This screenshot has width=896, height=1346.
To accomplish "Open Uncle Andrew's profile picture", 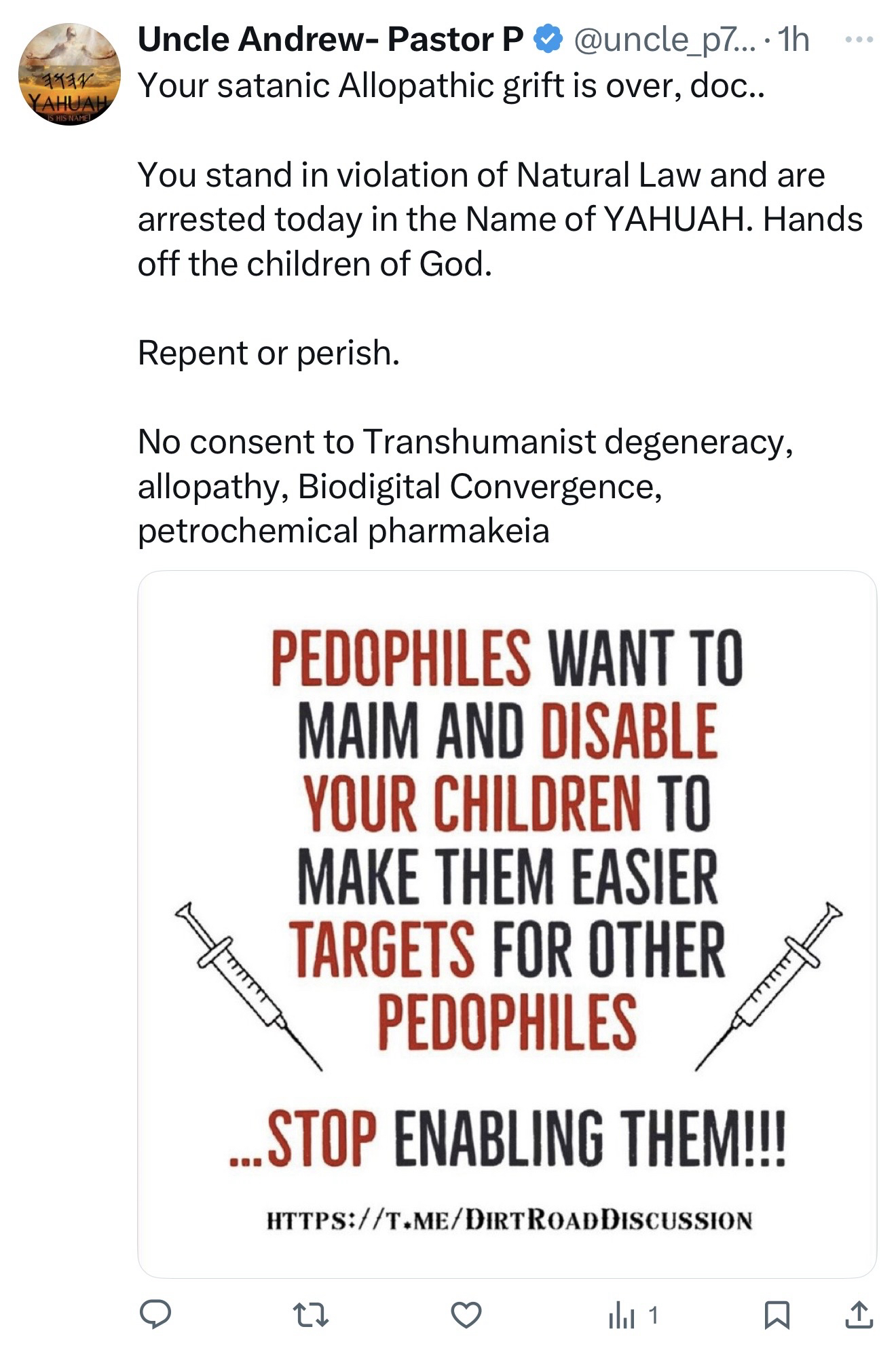I will (x=69, y=75).
